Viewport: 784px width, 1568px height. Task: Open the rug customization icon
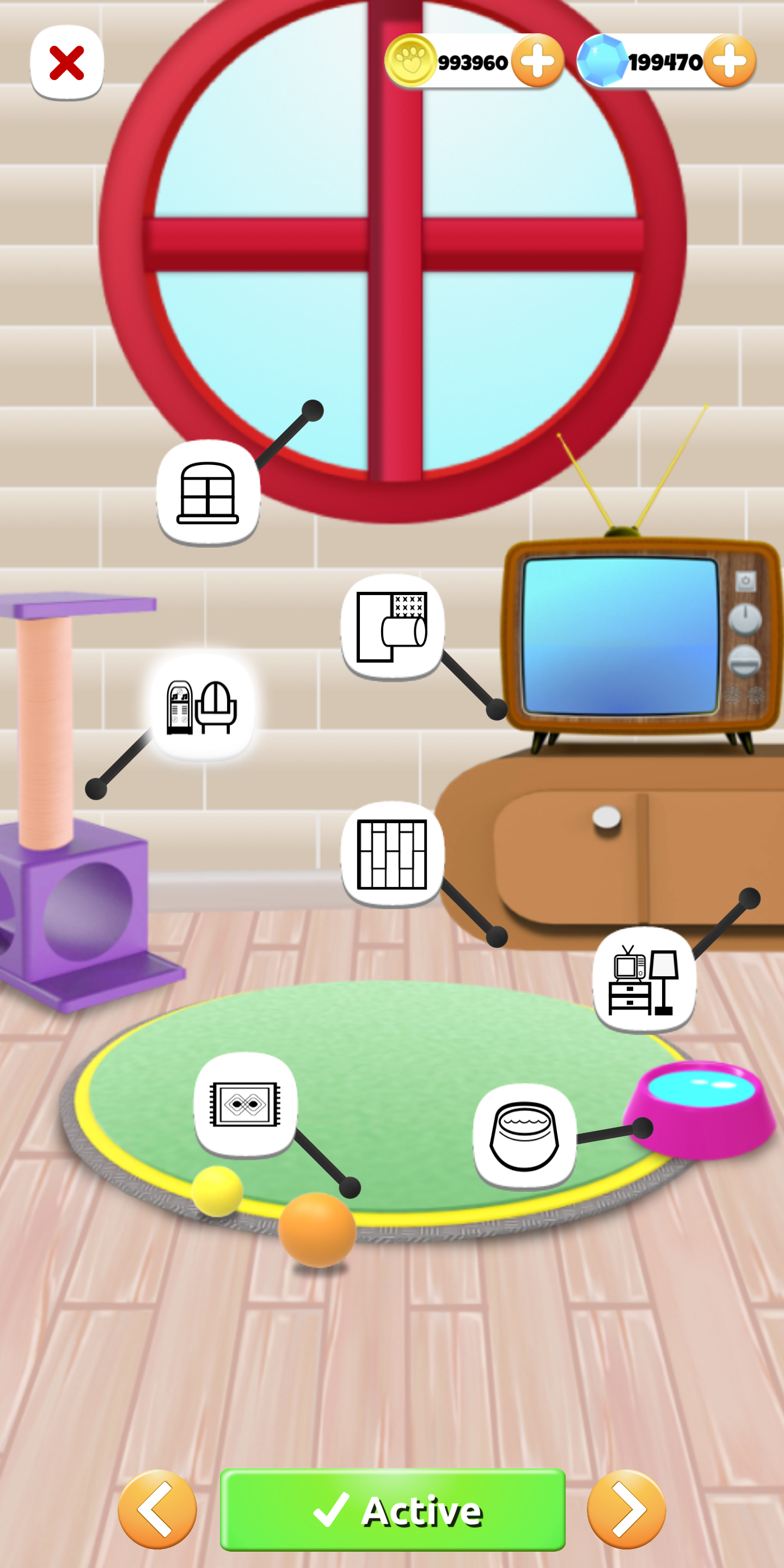[x=246, y=1104]
